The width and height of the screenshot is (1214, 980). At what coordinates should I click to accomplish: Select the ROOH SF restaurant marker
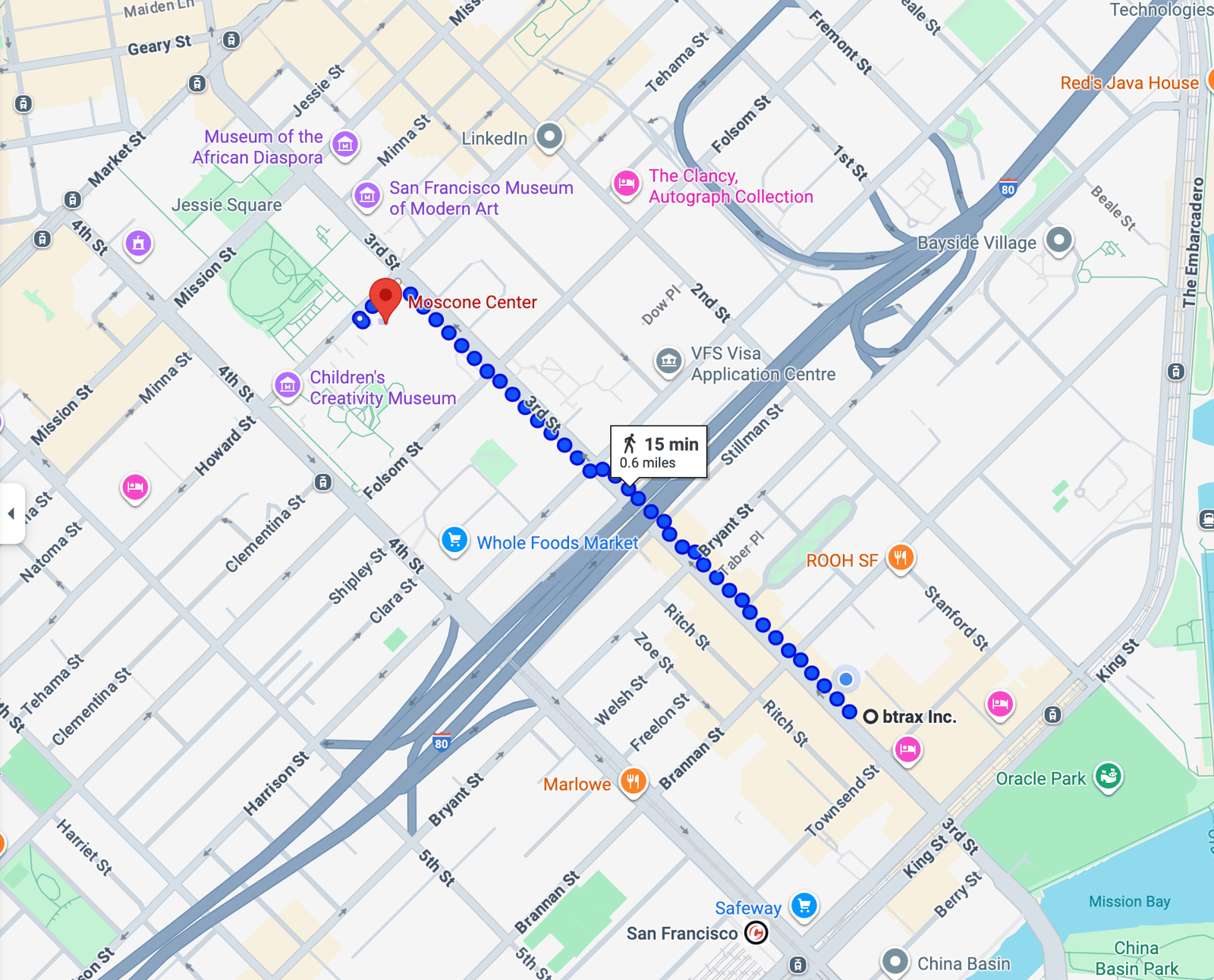point(900,559)
